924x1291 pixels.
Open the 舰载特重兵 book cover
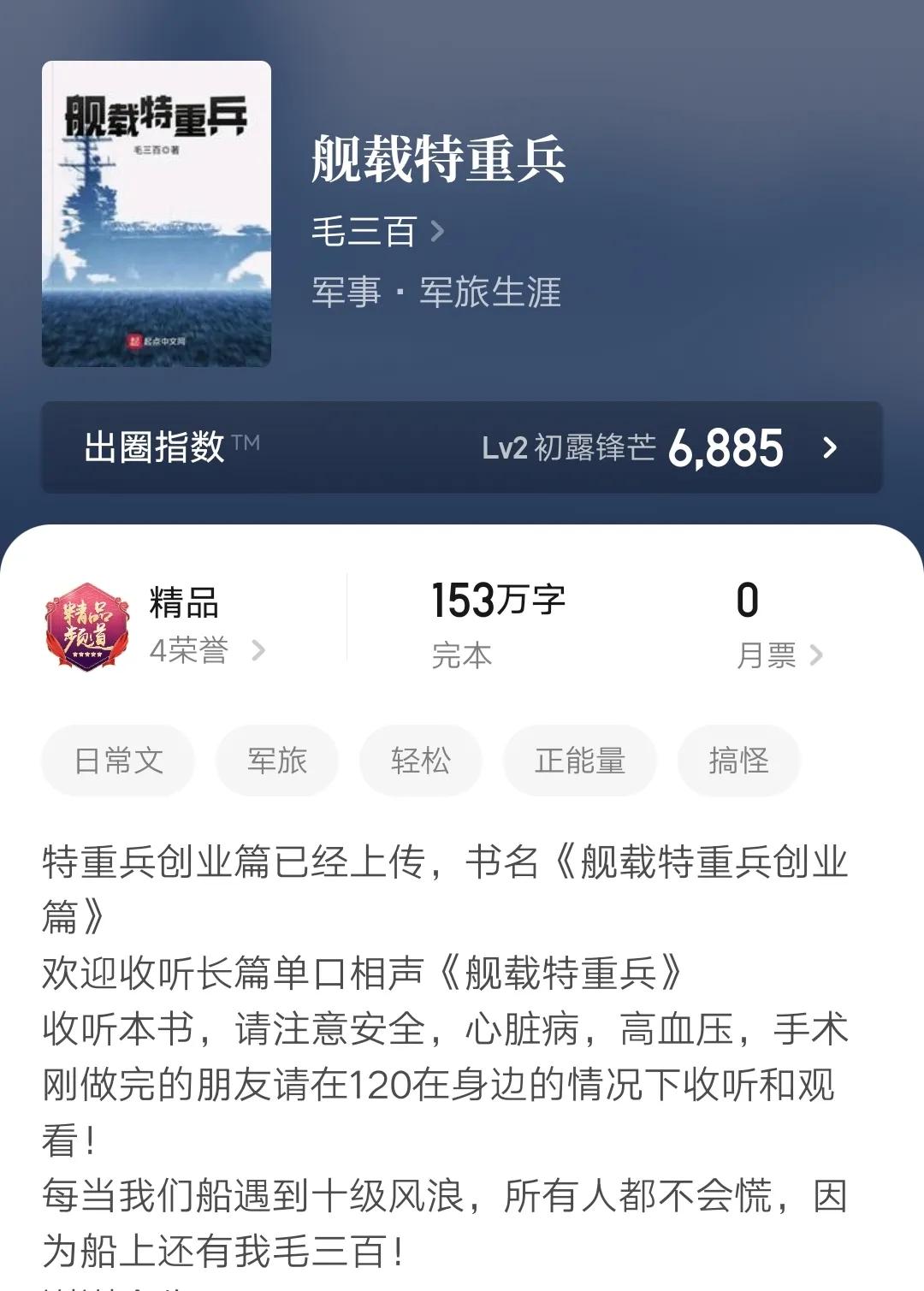pos(157,214)
